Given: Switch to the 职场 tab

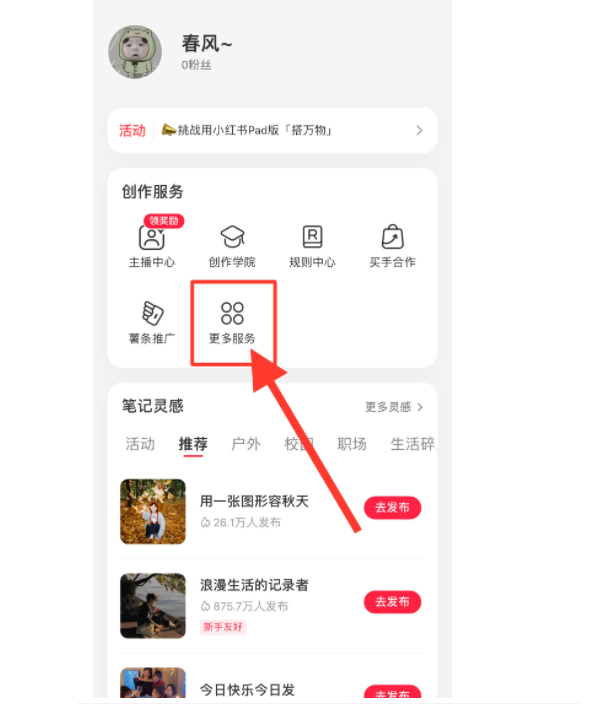Looking at the screenshot, I should (352, 444).
